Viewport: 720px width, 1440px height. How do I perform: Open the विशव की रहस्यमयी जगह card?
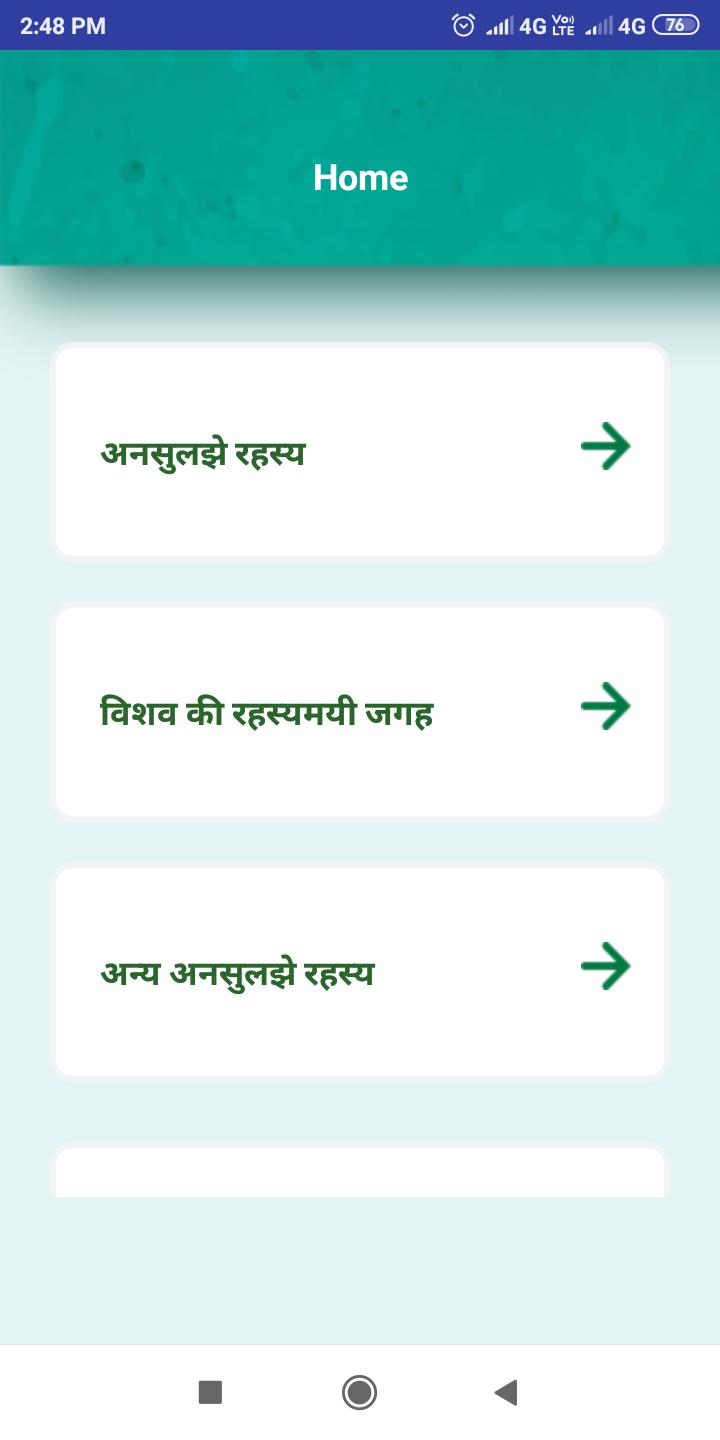click(x=360, y=712)
